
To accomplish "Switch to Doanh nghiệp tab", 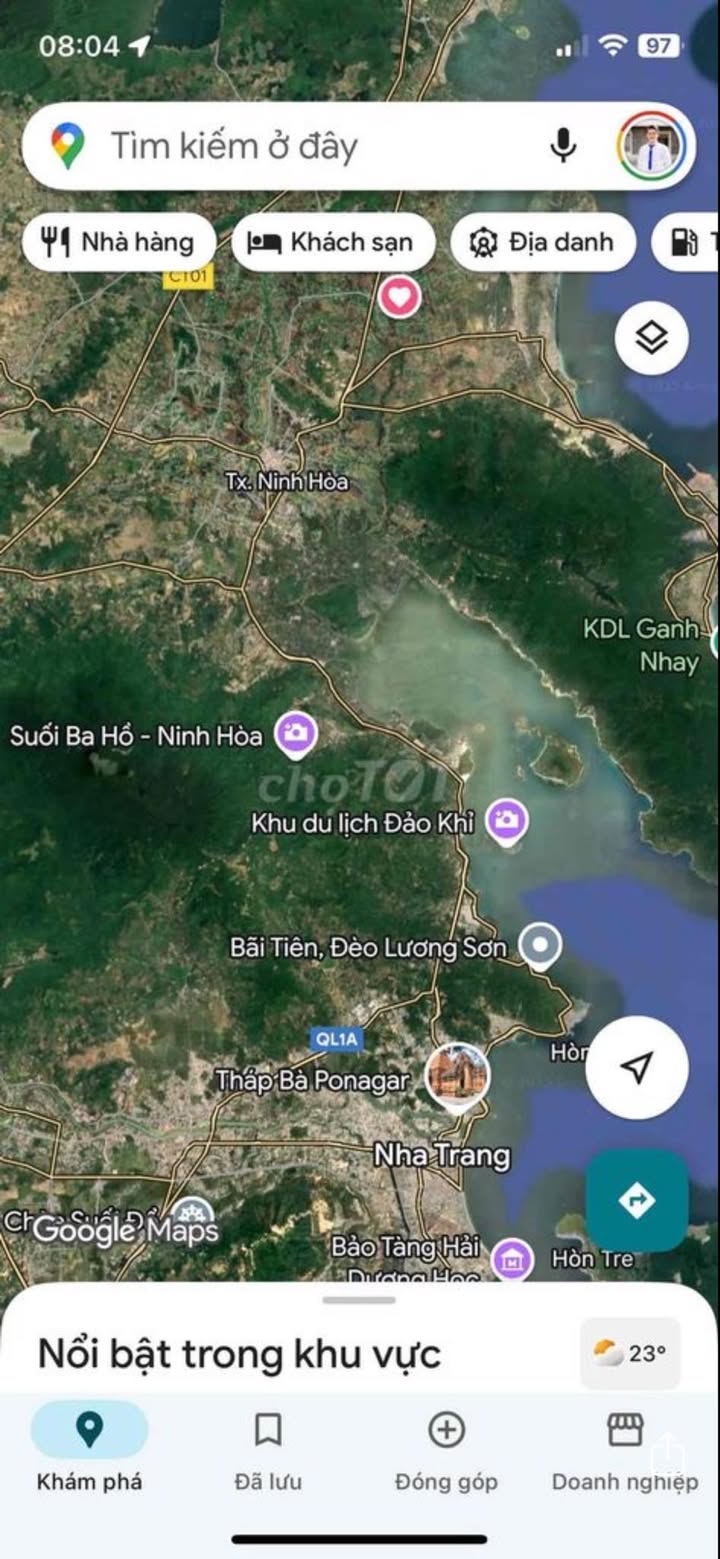I will [625, 1446].
